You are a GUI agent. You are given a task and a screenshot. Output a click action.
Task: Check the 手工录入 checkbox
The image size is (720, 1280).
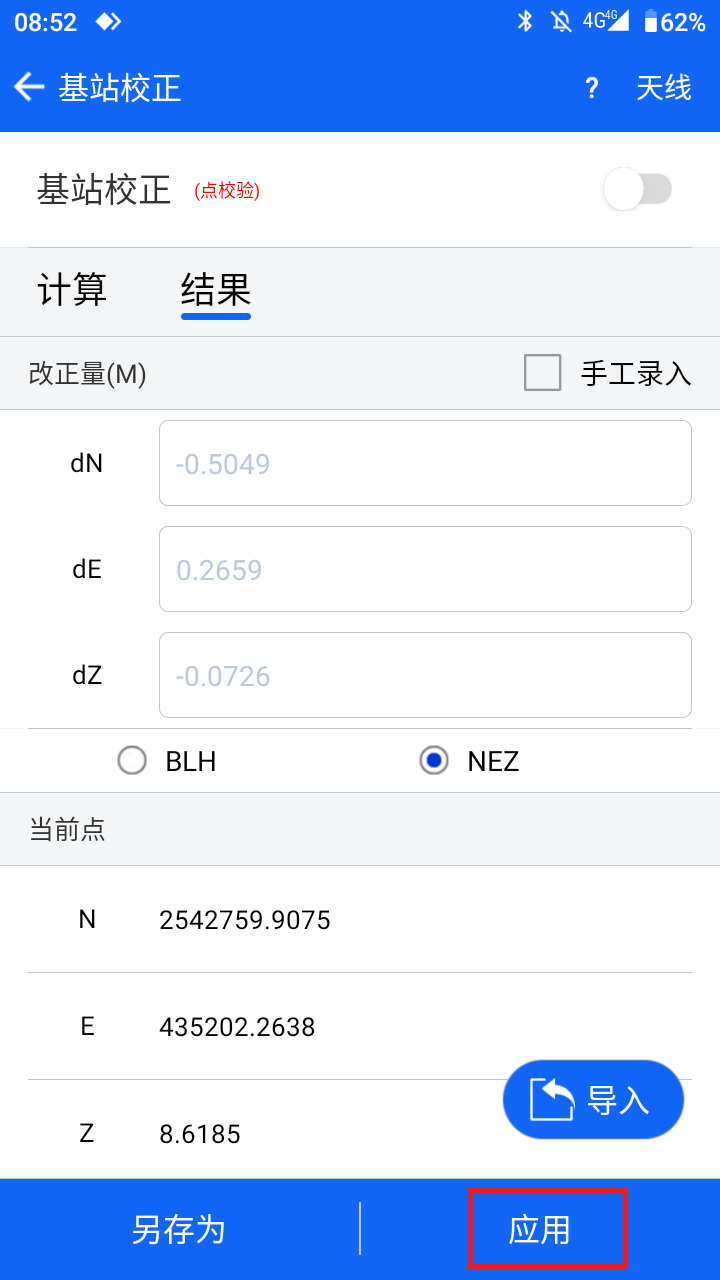pyautogui.click(x=543, y=373)
